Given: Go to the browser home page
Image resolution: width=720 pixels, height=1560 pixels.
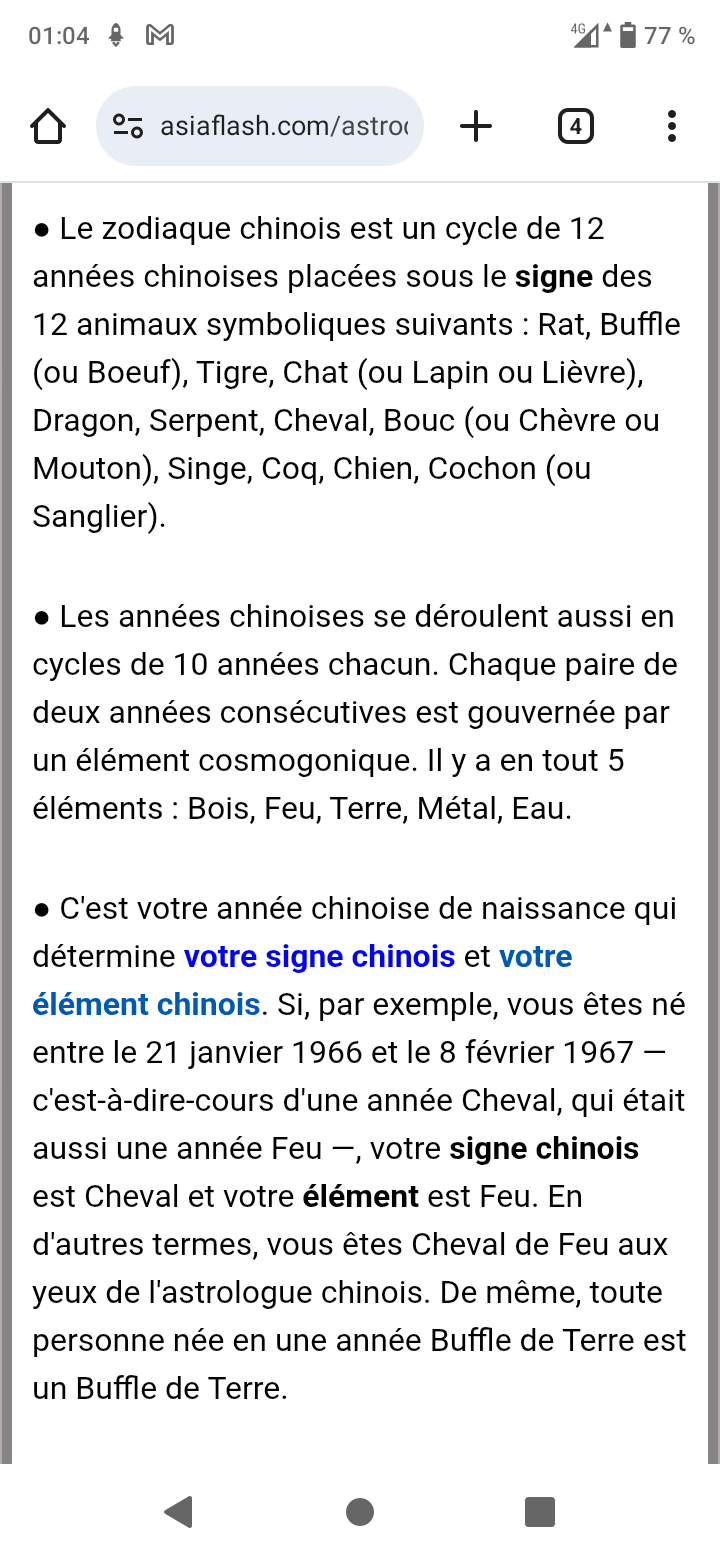Looking at the screenshot, I should pos(48,127).
